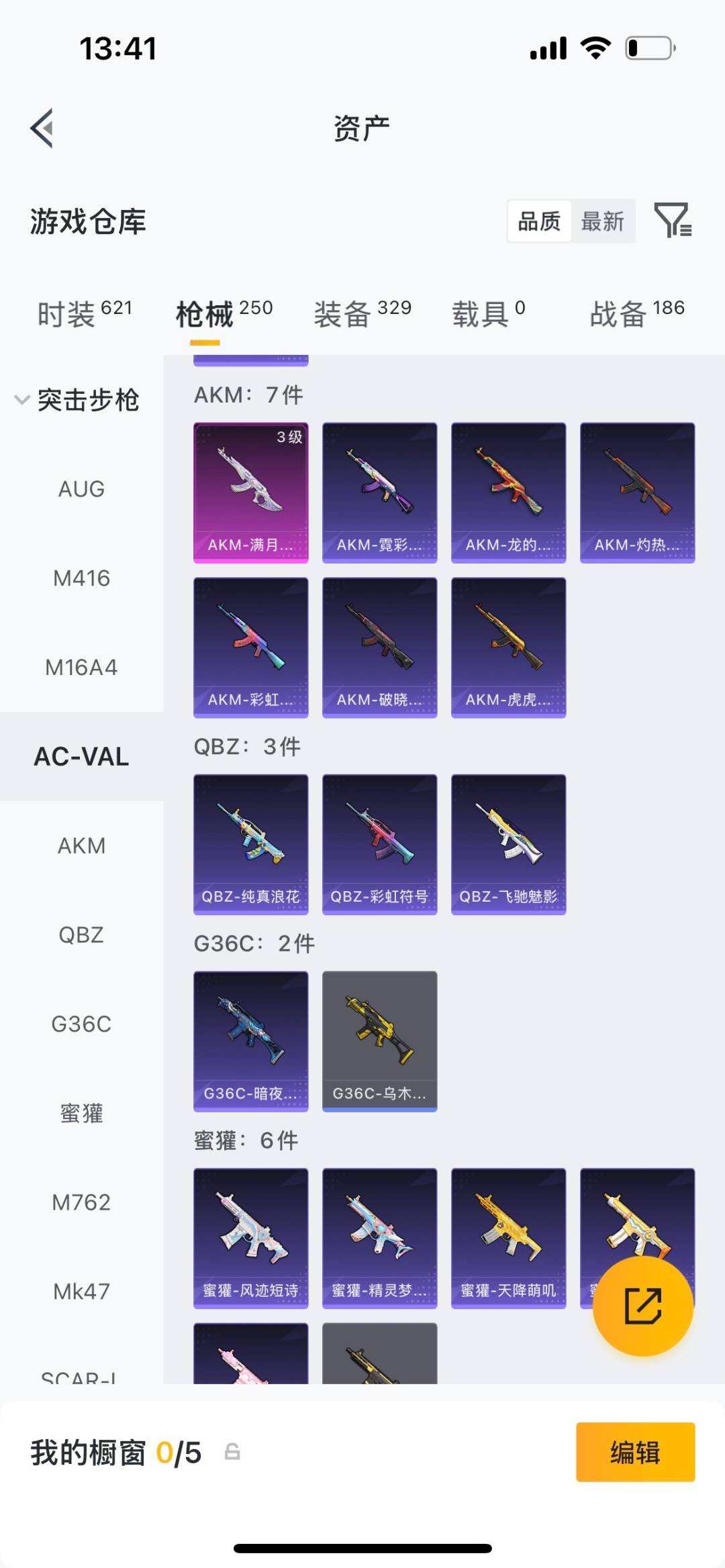The image size is (725, 1568).
Task: Toggle the lock icon beside 我的橱窗
Action: click(x=232, y=1452)
